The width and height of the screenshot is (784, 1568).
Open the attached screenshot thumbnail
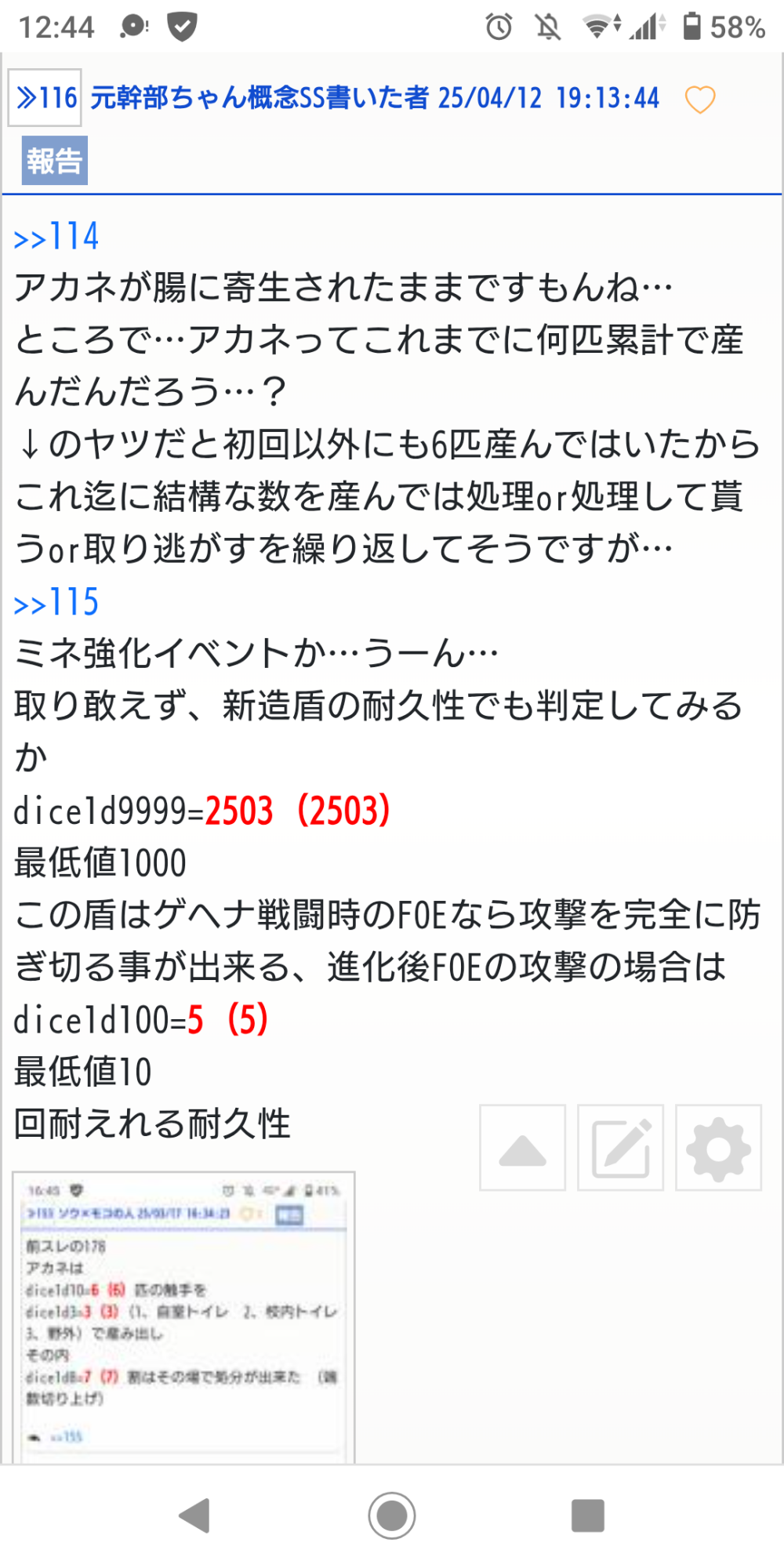pos(183,1316)
